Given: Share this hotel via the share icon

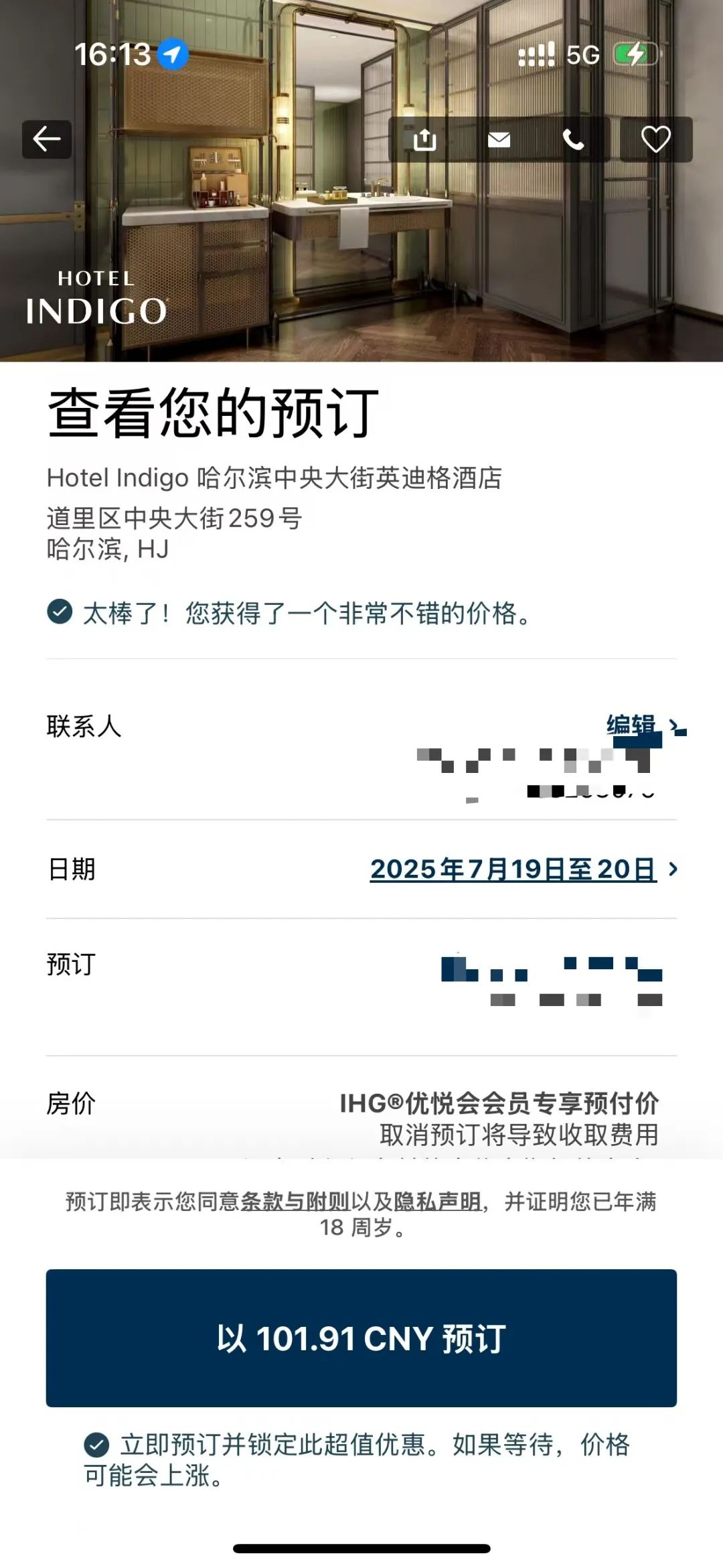Looking at the screenshot, I should coord(424,139).
